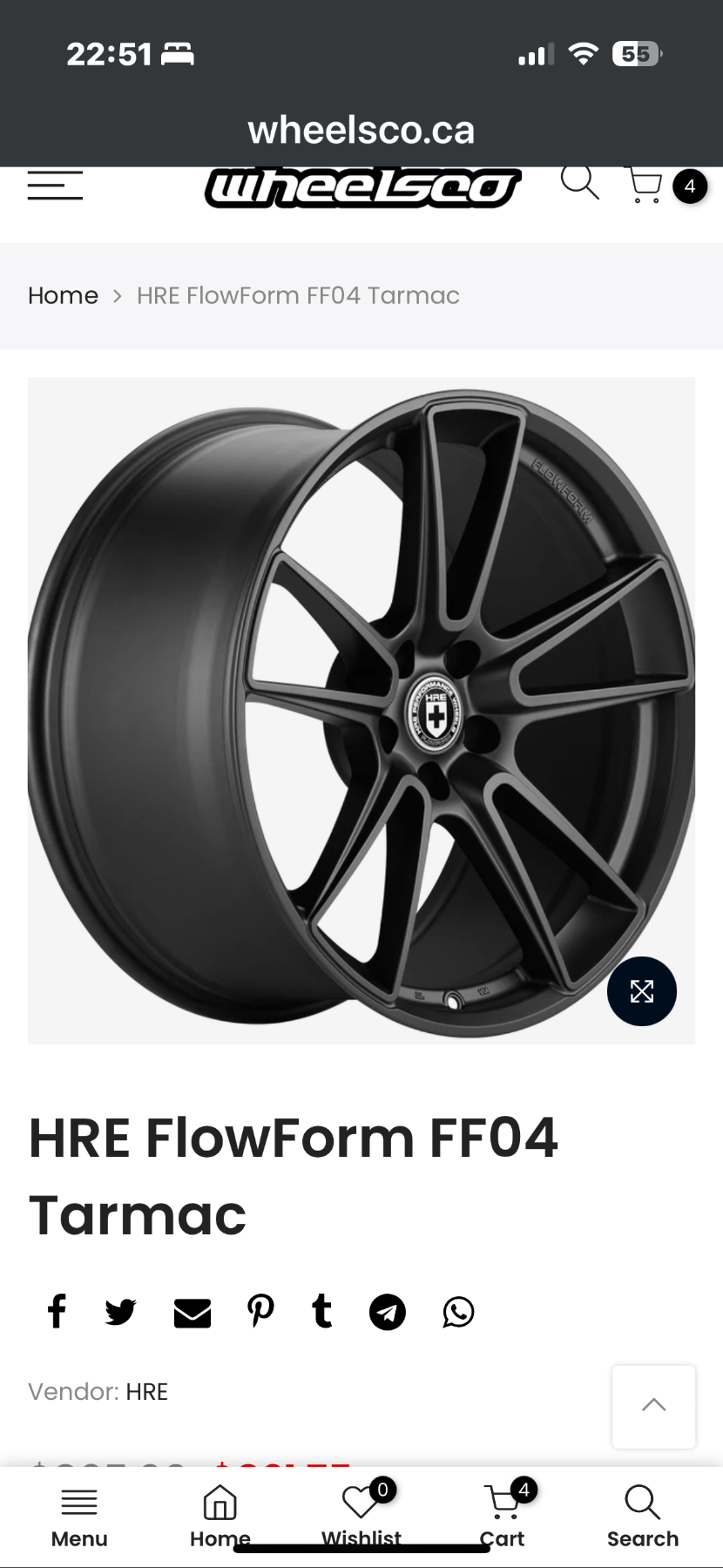Open Menu in the bottom bar

[x=79, y=1517]
